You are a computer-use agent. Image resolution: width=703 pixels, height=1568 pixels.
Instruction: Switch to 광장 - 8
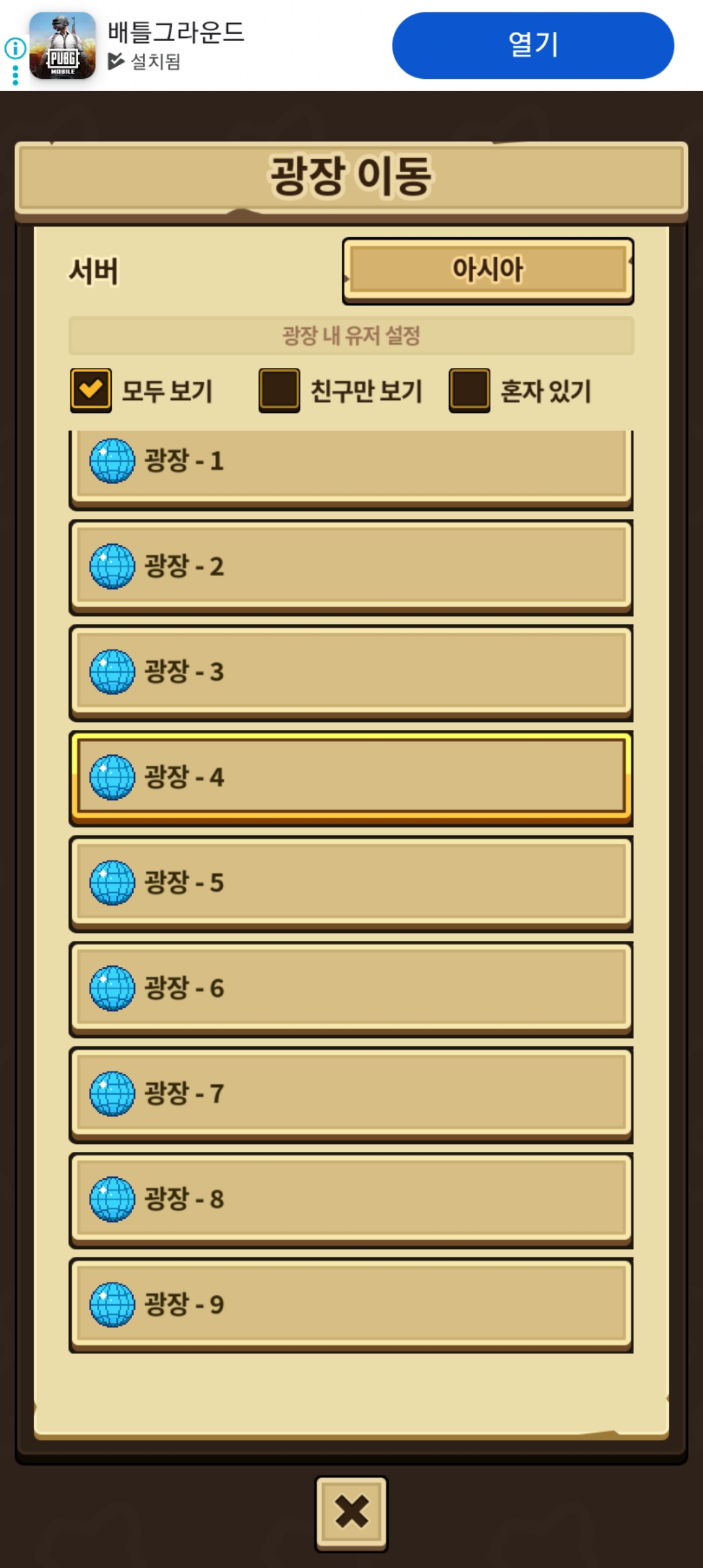pos(351,1199)
